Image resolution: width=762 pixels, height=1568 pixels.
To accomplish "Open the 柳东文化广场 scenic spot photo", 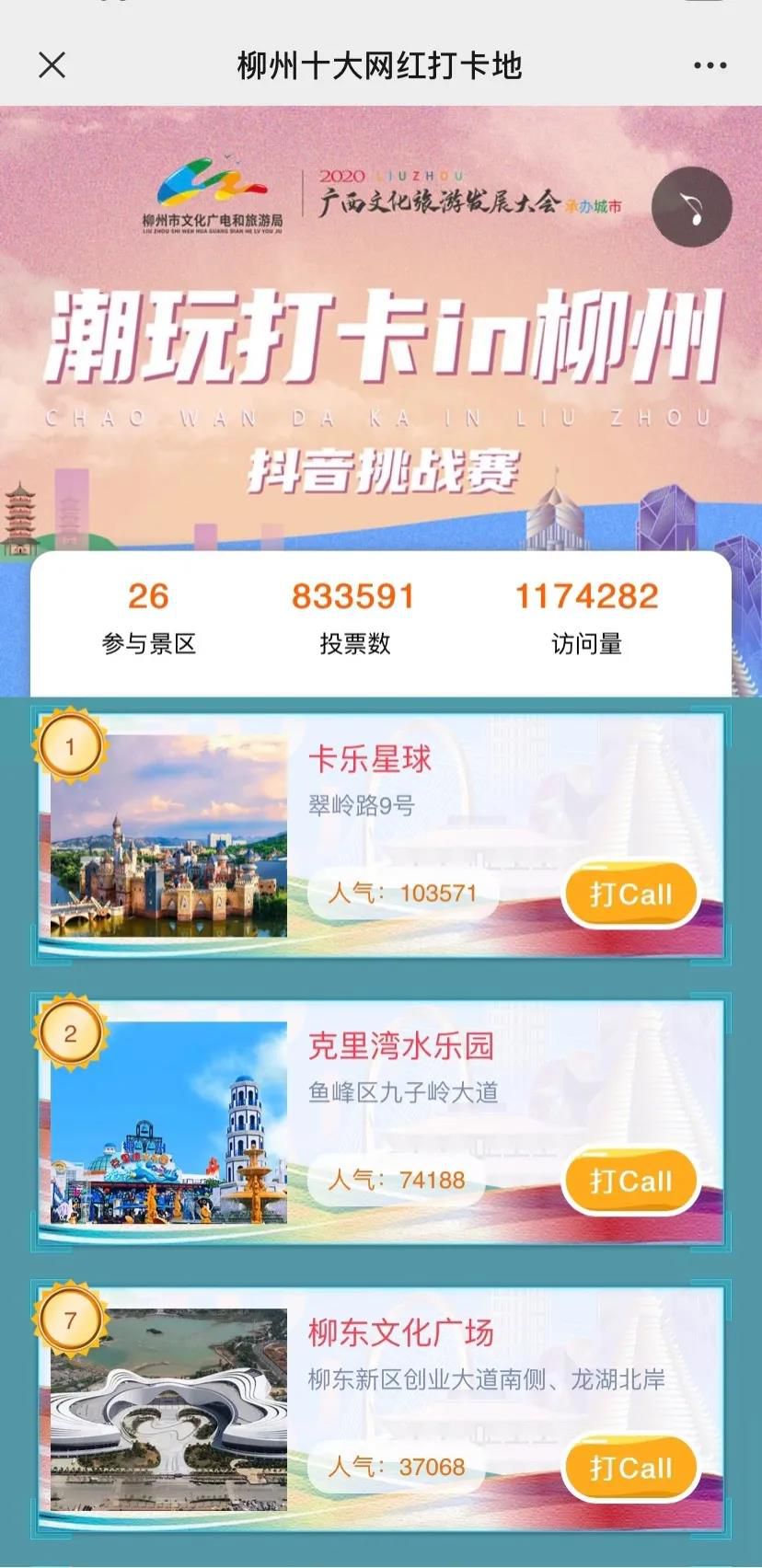I will pos(168,1410).
